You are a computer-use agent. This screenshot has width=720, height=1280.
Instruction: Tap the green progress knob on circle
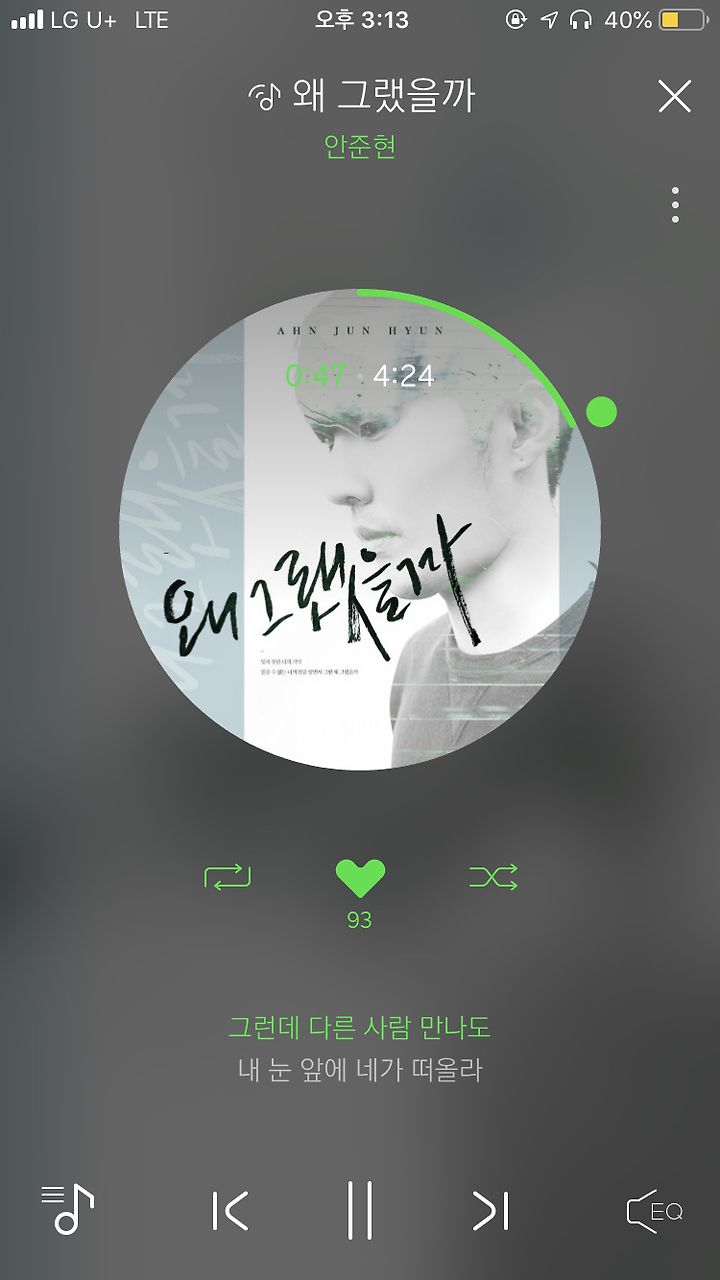pyautogui.click(x=601, y=411)
